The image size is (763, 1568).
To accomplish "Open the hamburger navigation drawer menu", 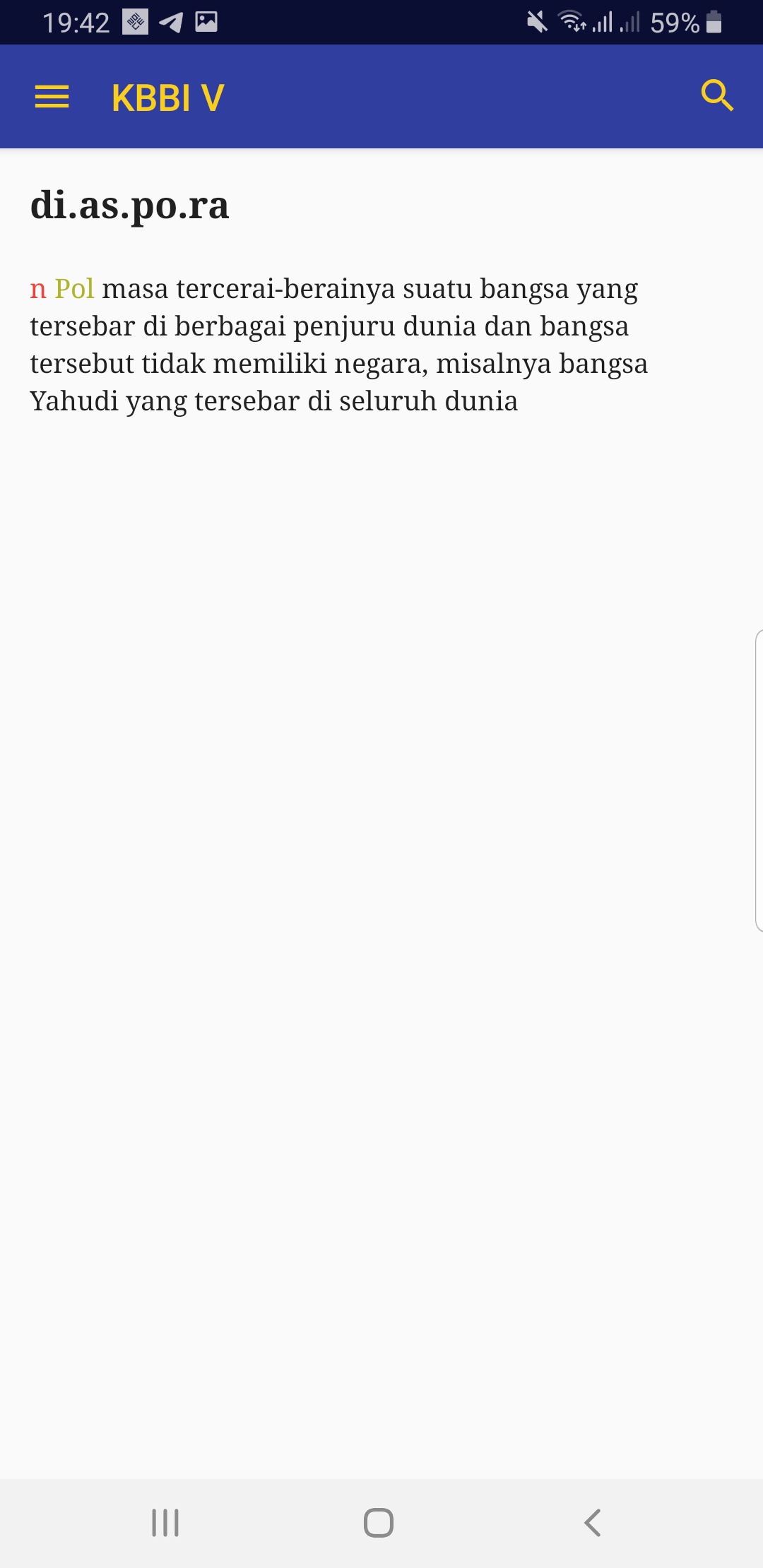I will [x=52, y=97].
